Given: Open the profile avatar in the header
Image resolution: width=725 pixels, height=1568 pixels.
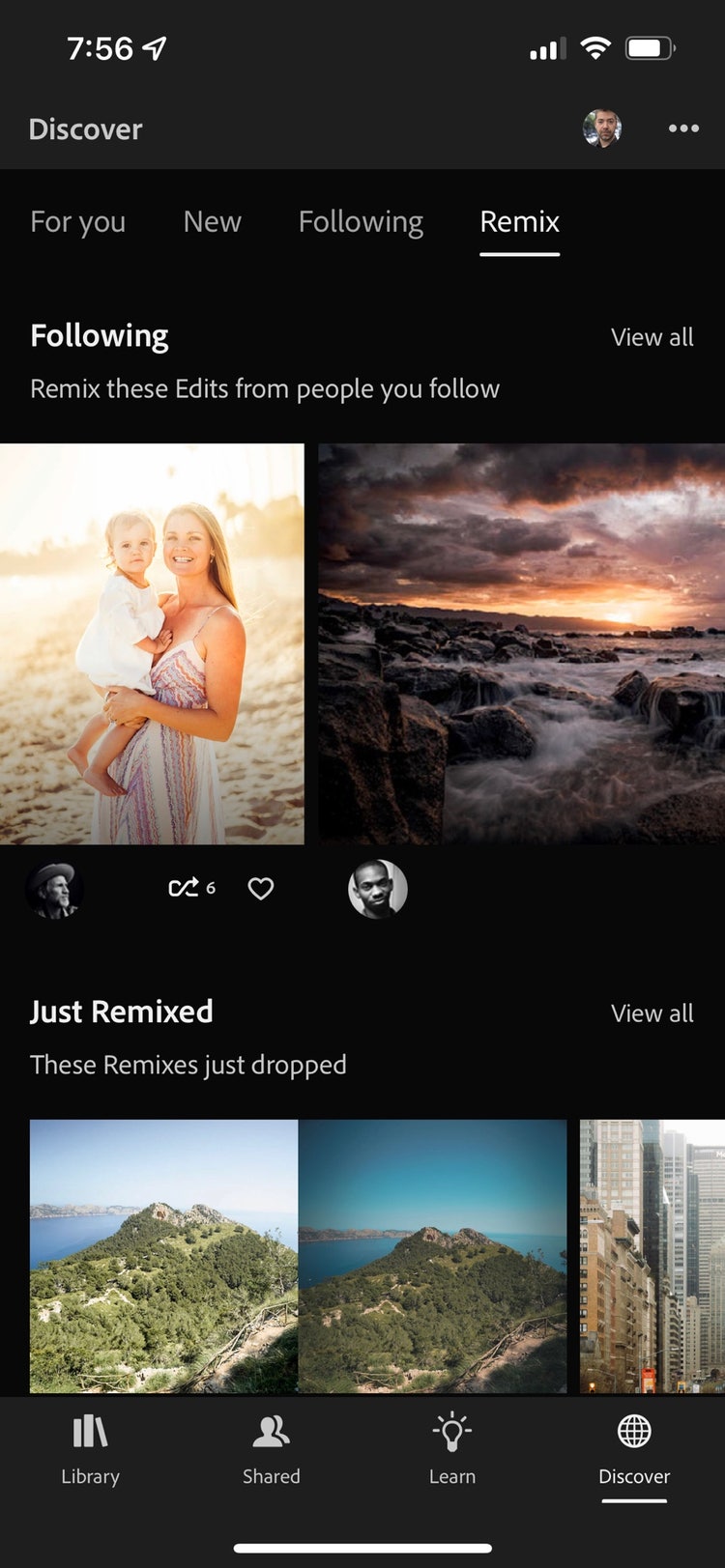Looking at the screenshot, I should point(601,128).
